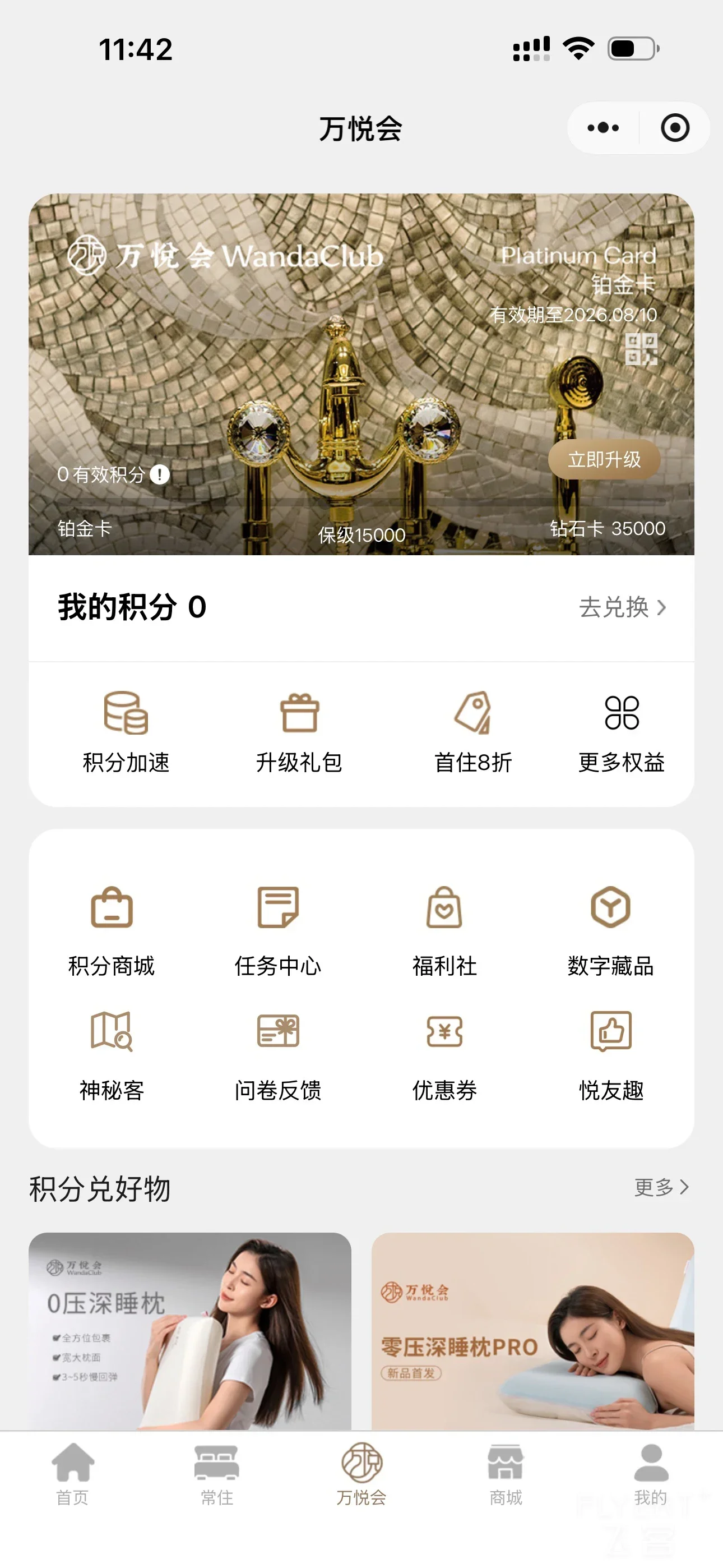Screen dimensions: 723x1568
Task: Open the 有效积分 info icon
Action: coord(159,473)
